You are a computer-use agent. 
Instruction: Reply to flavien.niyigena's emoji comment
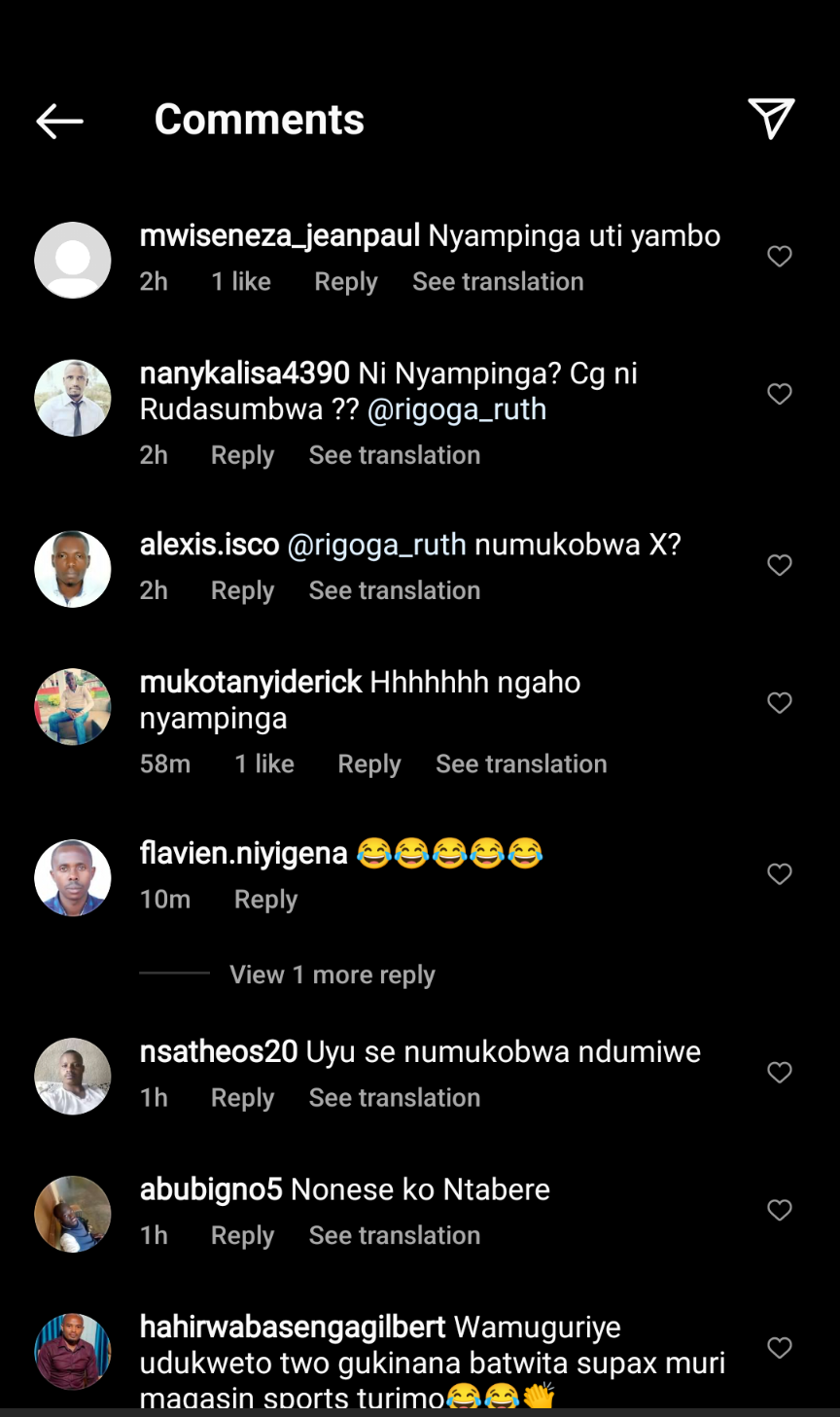265,900
